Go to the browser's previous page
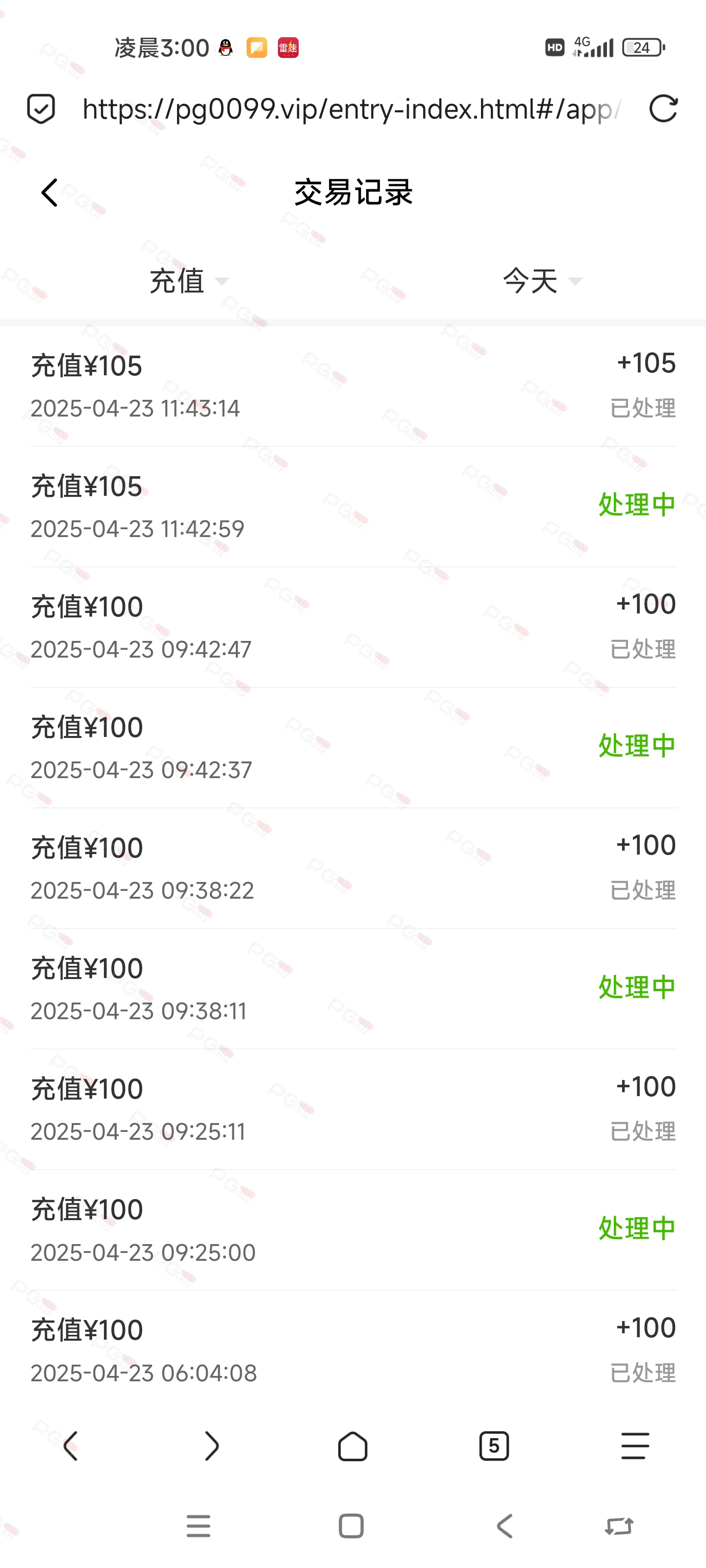Viewport: 706px width, 1568px height. pyautogui.click(x=71, y=1445)
